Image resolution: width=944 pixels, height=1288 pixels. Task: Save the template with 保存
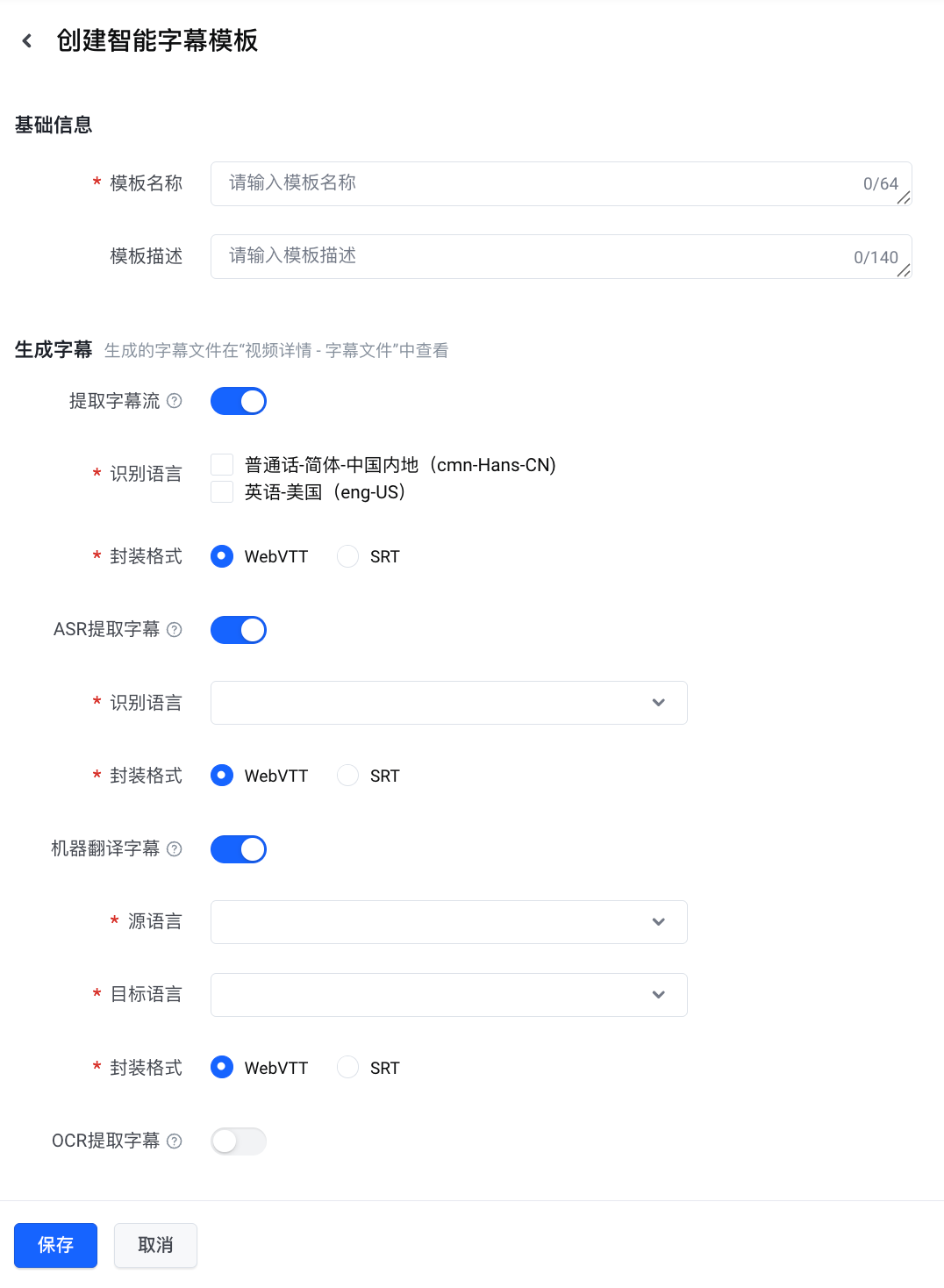[x=55, y=1245]
